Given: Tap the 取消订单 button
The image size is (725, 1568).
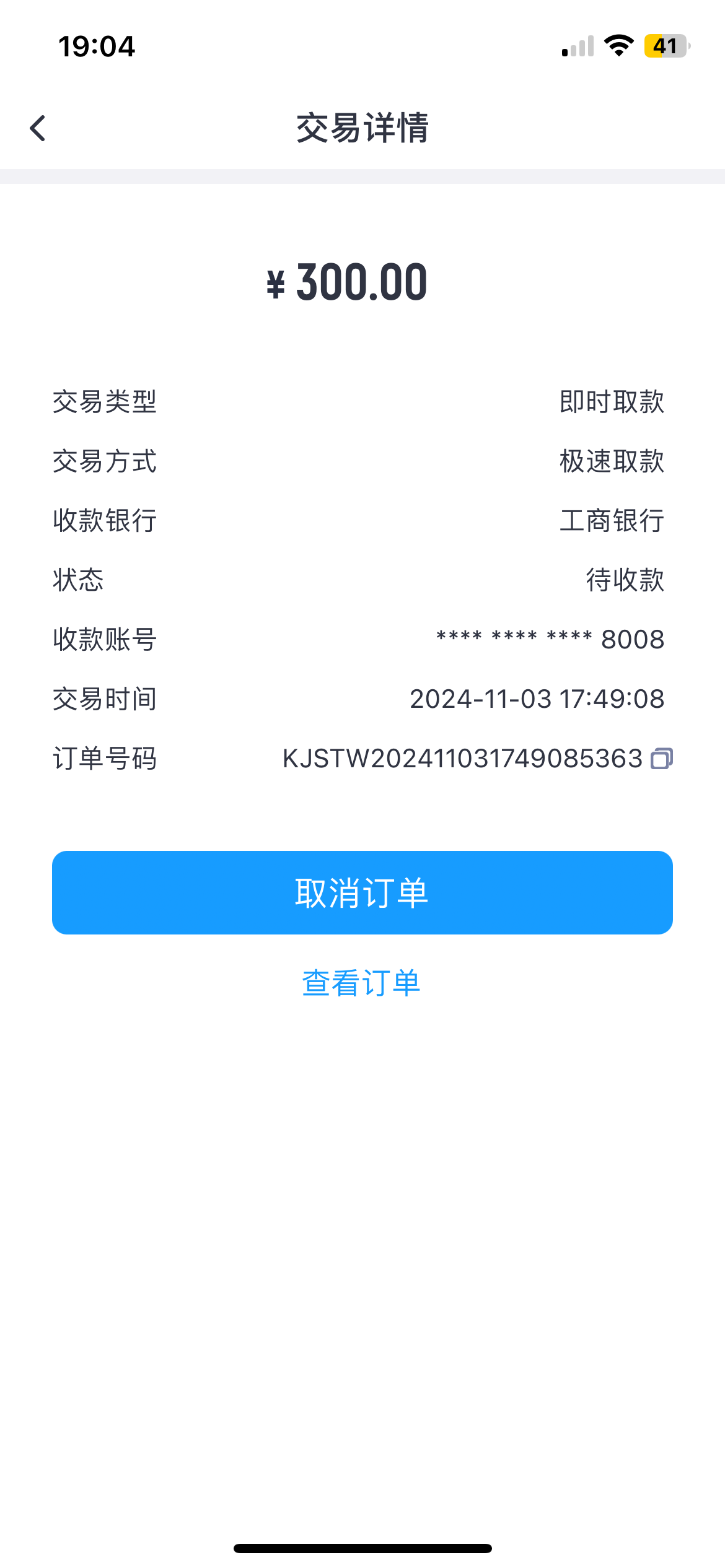Looking at the screenshot, I should (362, 892).
